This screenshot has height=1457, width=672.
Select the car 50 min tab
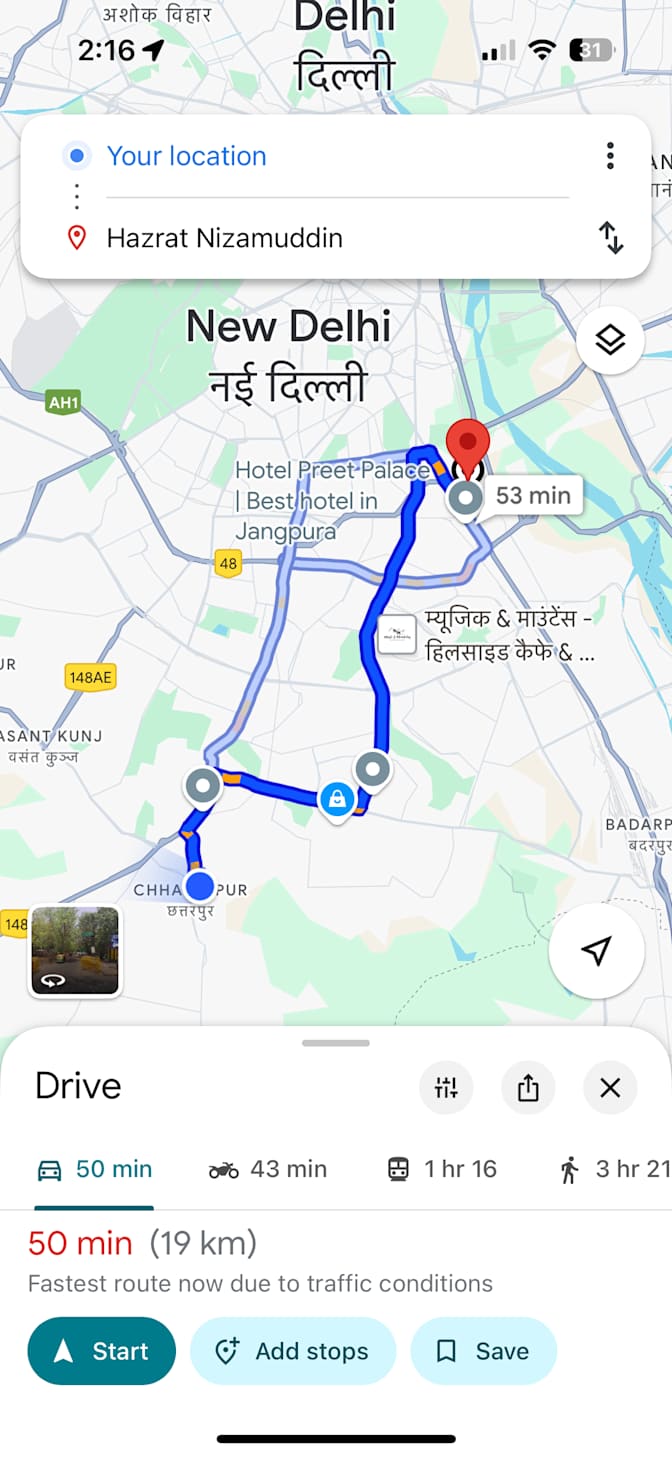pyautogui.click(x=95, y=1169)
